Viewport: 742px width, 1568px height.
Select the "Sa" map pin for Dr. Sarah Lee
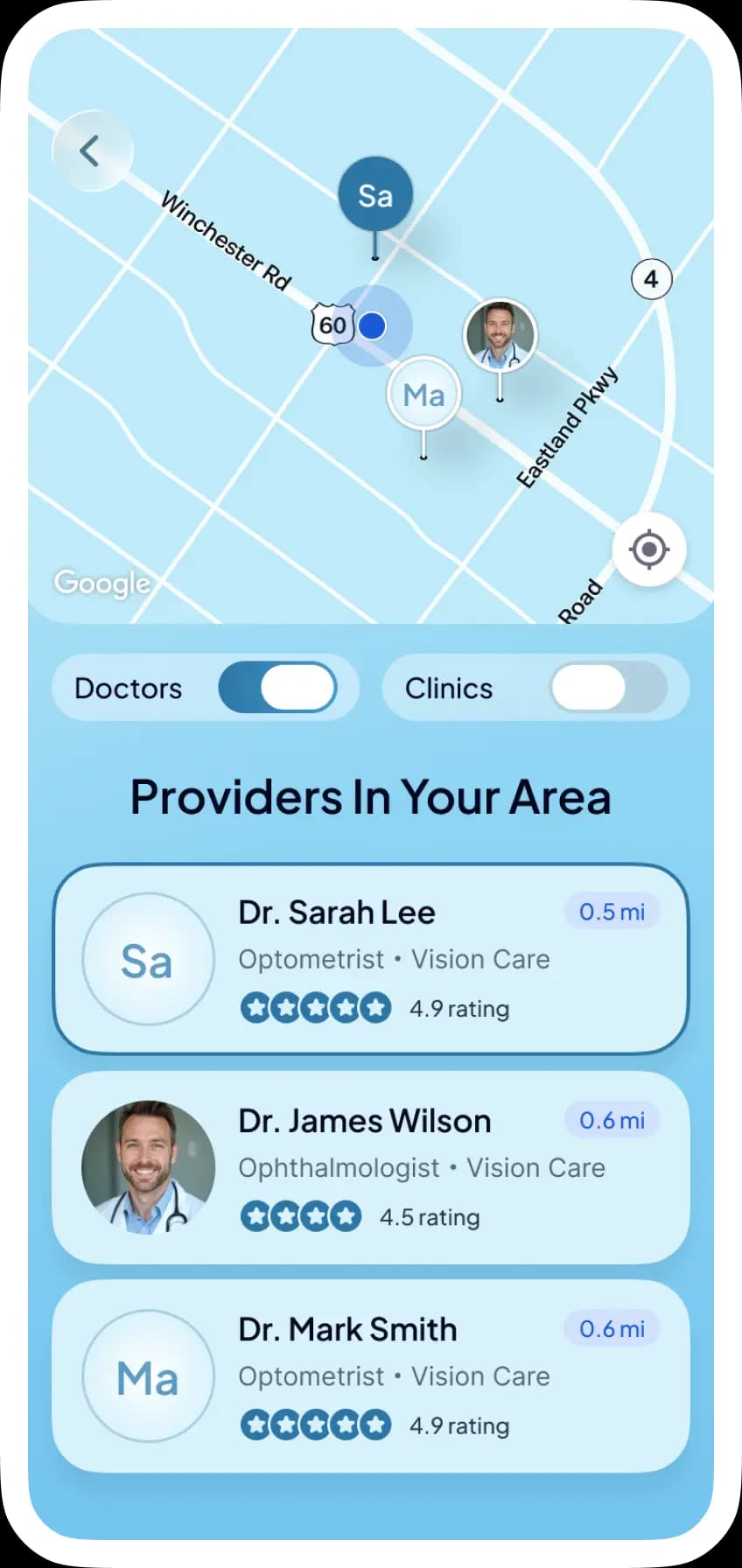(x=375, y=196)
